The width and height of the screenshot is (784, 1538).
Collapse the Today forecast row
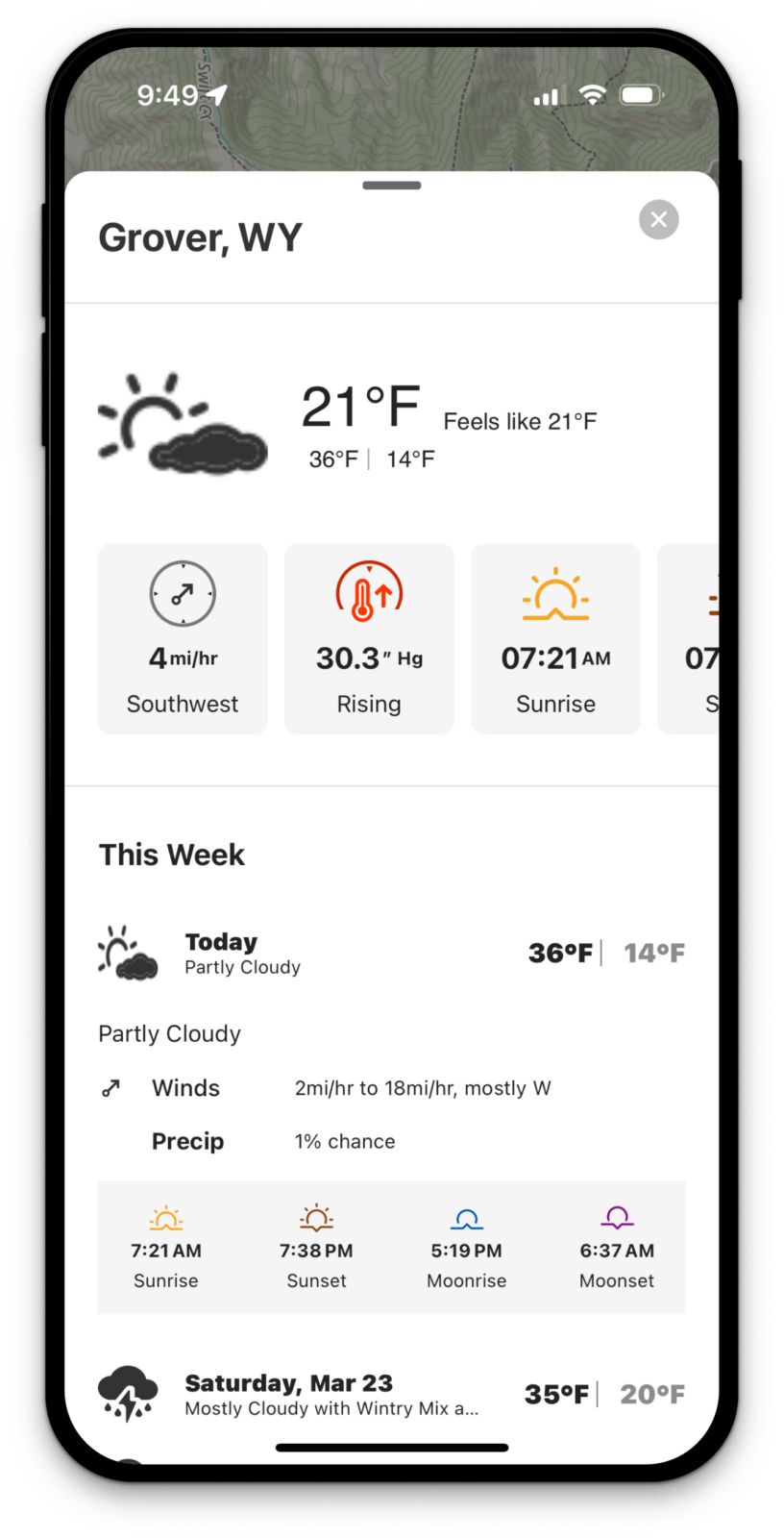click(391, 953)
